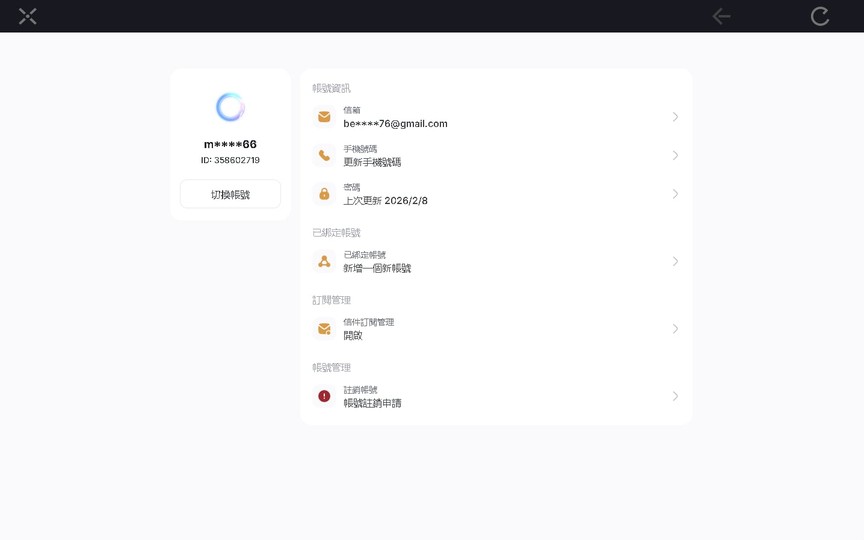Open 註銷帳號 account deletion request

[496, 396]
